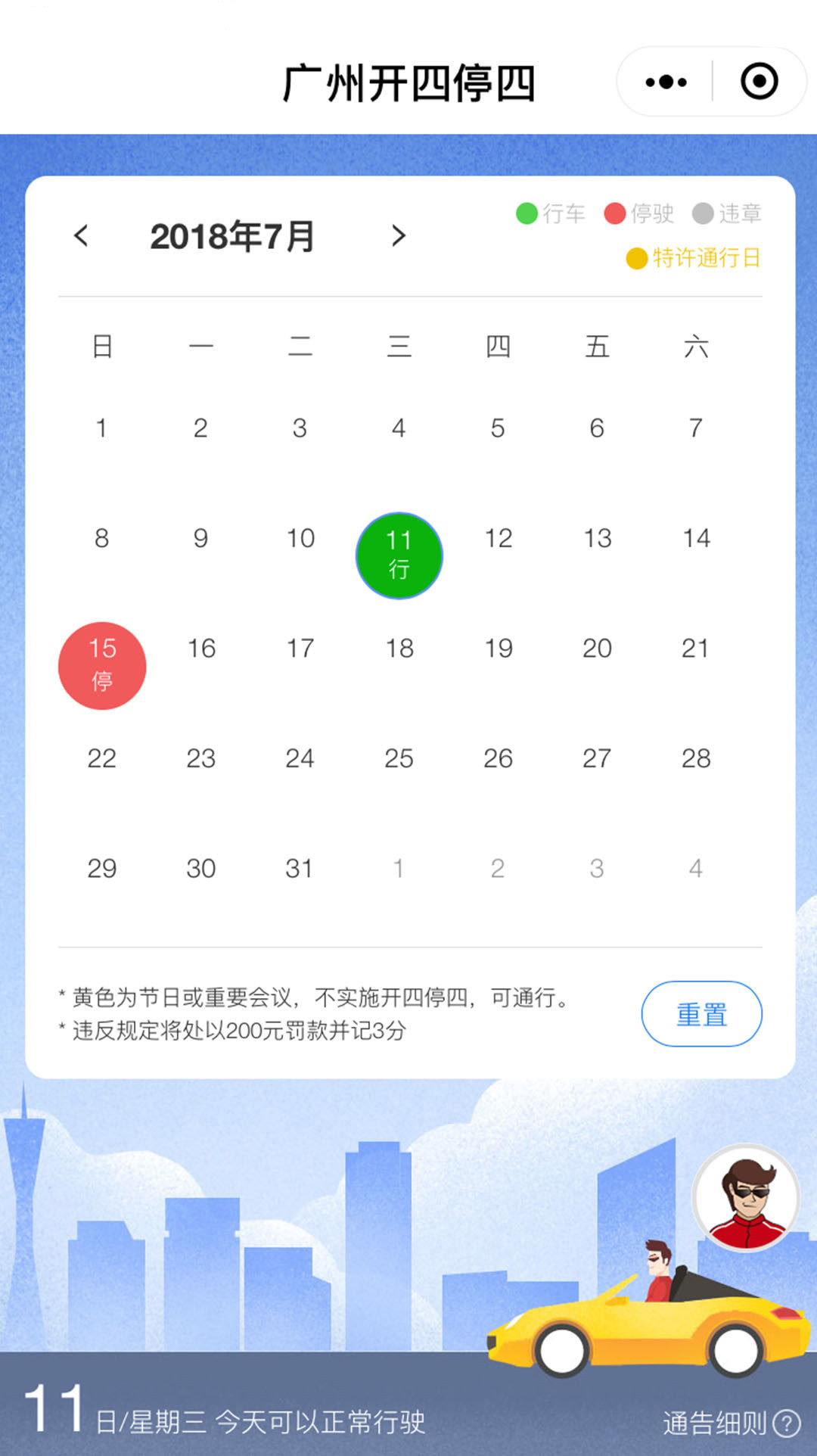Pick July 20 on the calendar
The width and height of the screenshot is (817, 1456).
(597, 649)
